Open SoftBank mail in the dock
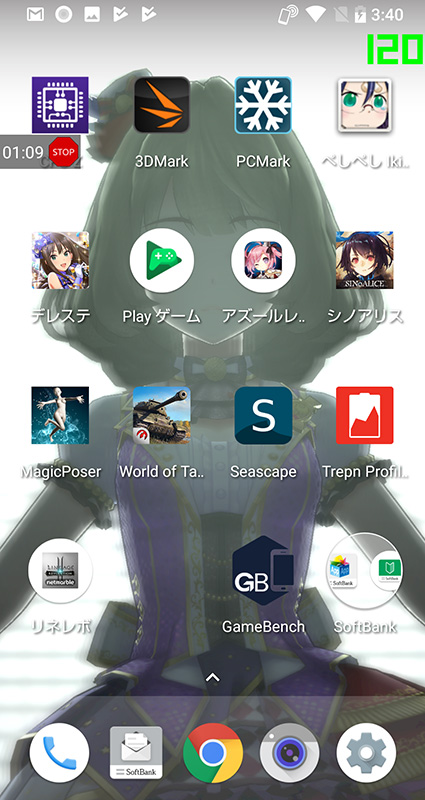This screenshot has width=425, height=800. click(x=136, y=753)
